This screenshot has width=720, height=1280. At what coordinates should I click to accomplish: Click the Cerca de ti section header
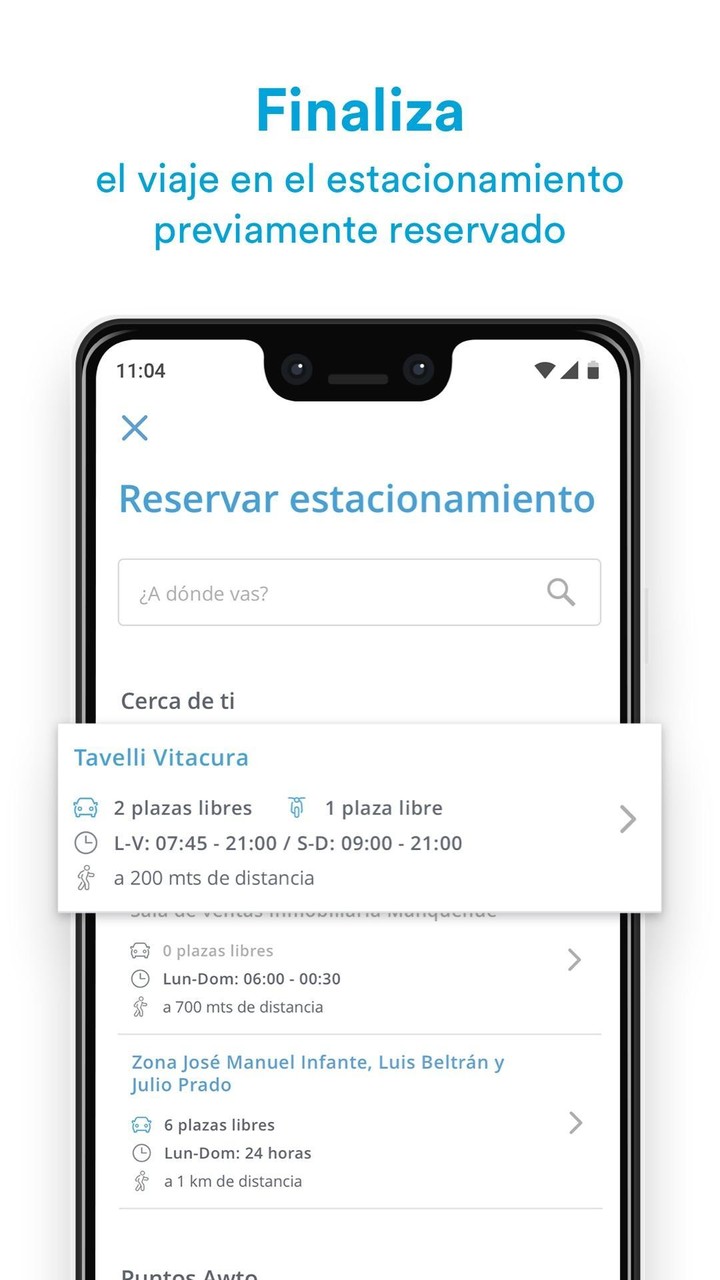(178, 701)
